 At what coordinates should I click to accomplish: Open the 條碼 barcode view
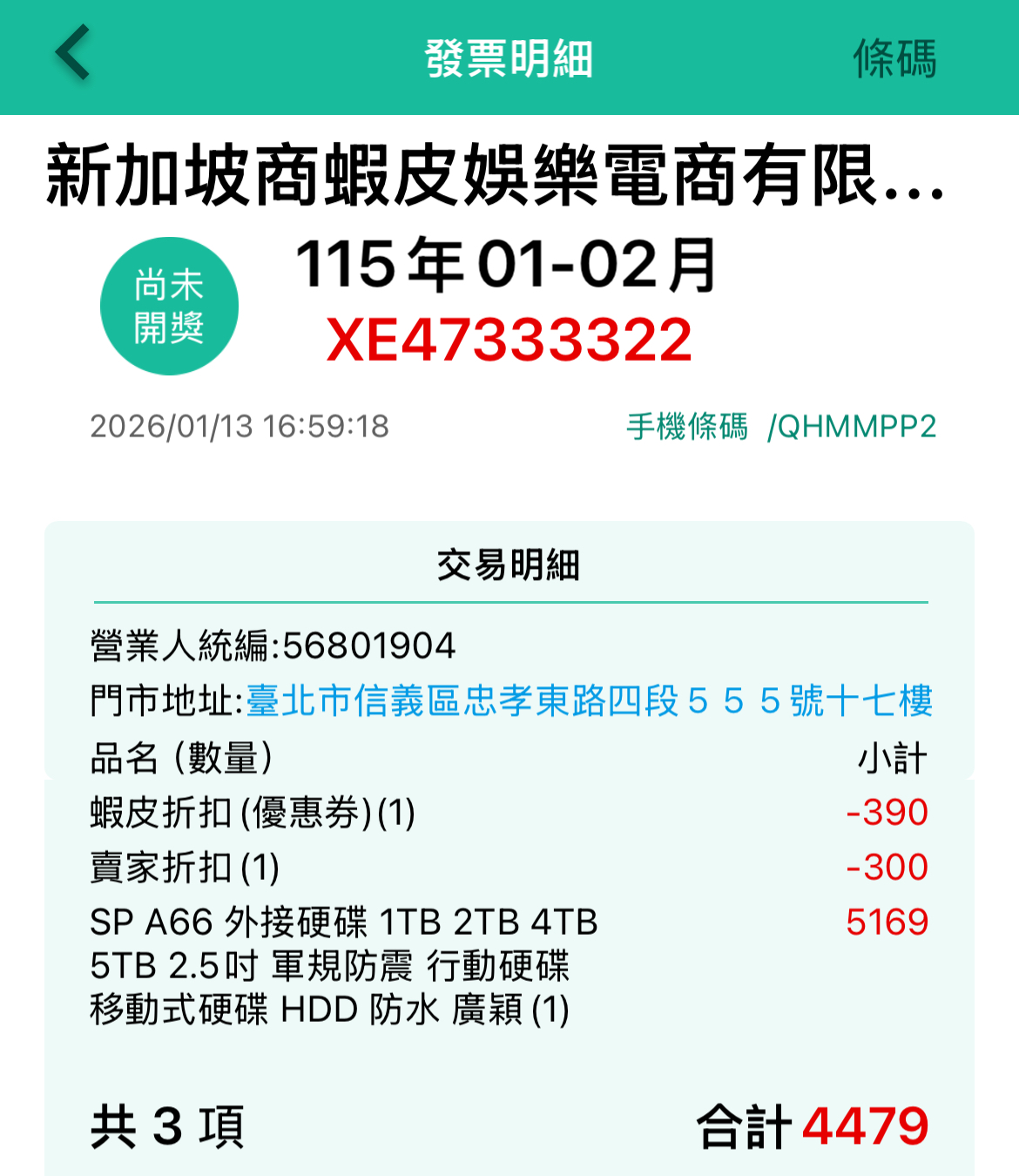(894, 58)
